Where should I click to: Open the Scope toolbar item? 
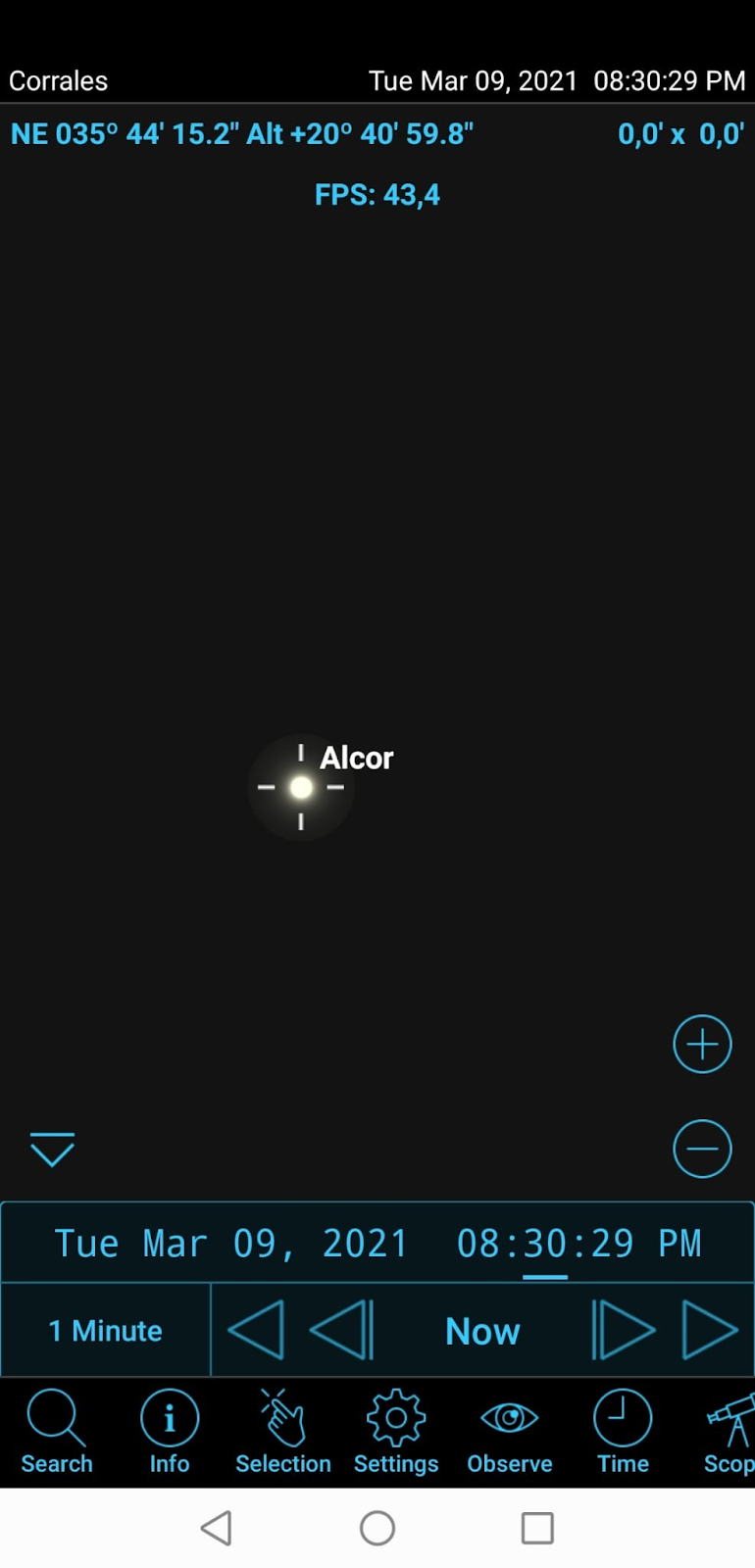(x=730, y=1432)
